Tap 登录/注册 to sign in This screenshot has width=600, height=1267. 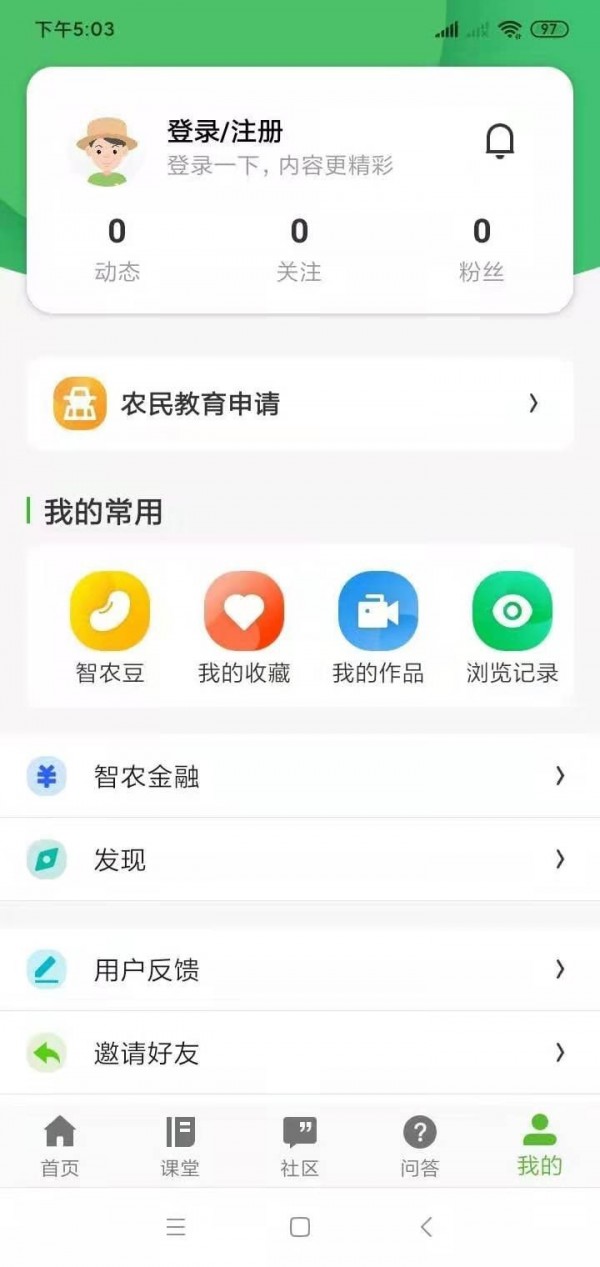pos(225,131)
